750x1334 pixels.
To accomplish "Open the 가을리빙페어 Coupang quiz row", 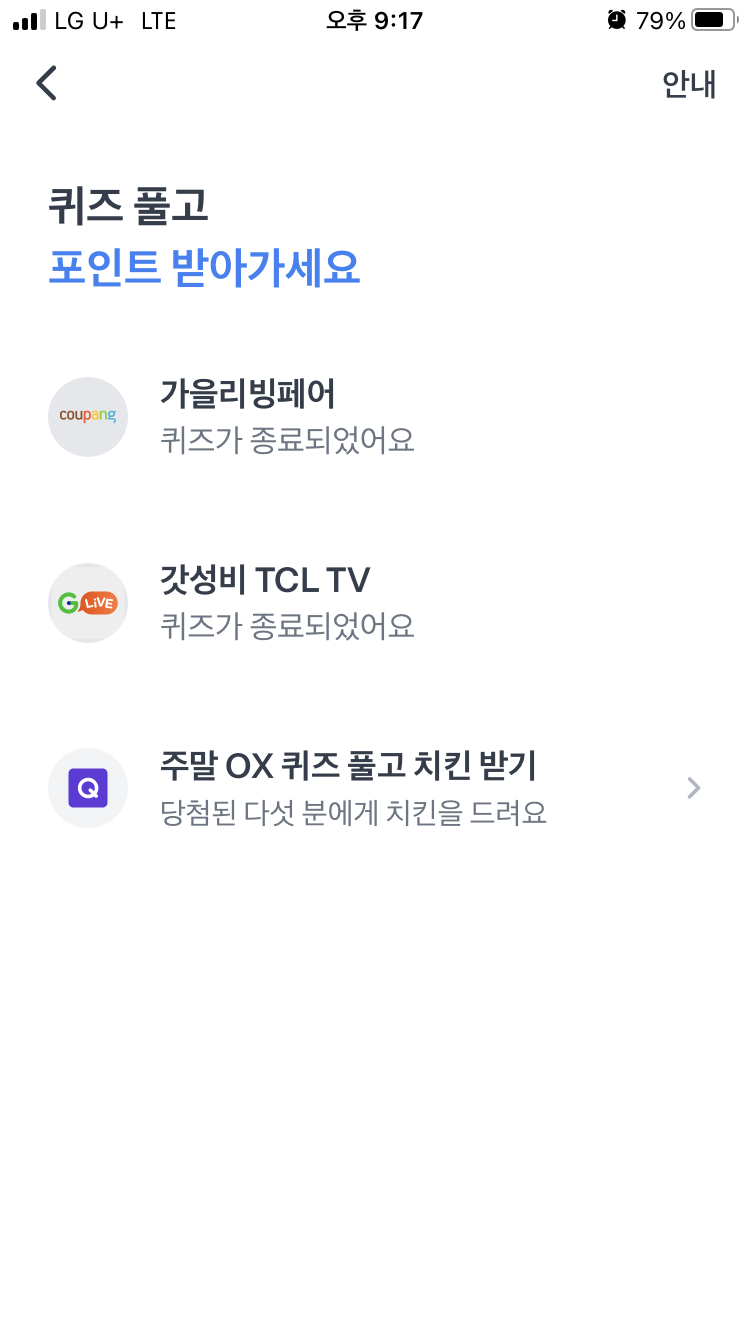I will (375, 416).
